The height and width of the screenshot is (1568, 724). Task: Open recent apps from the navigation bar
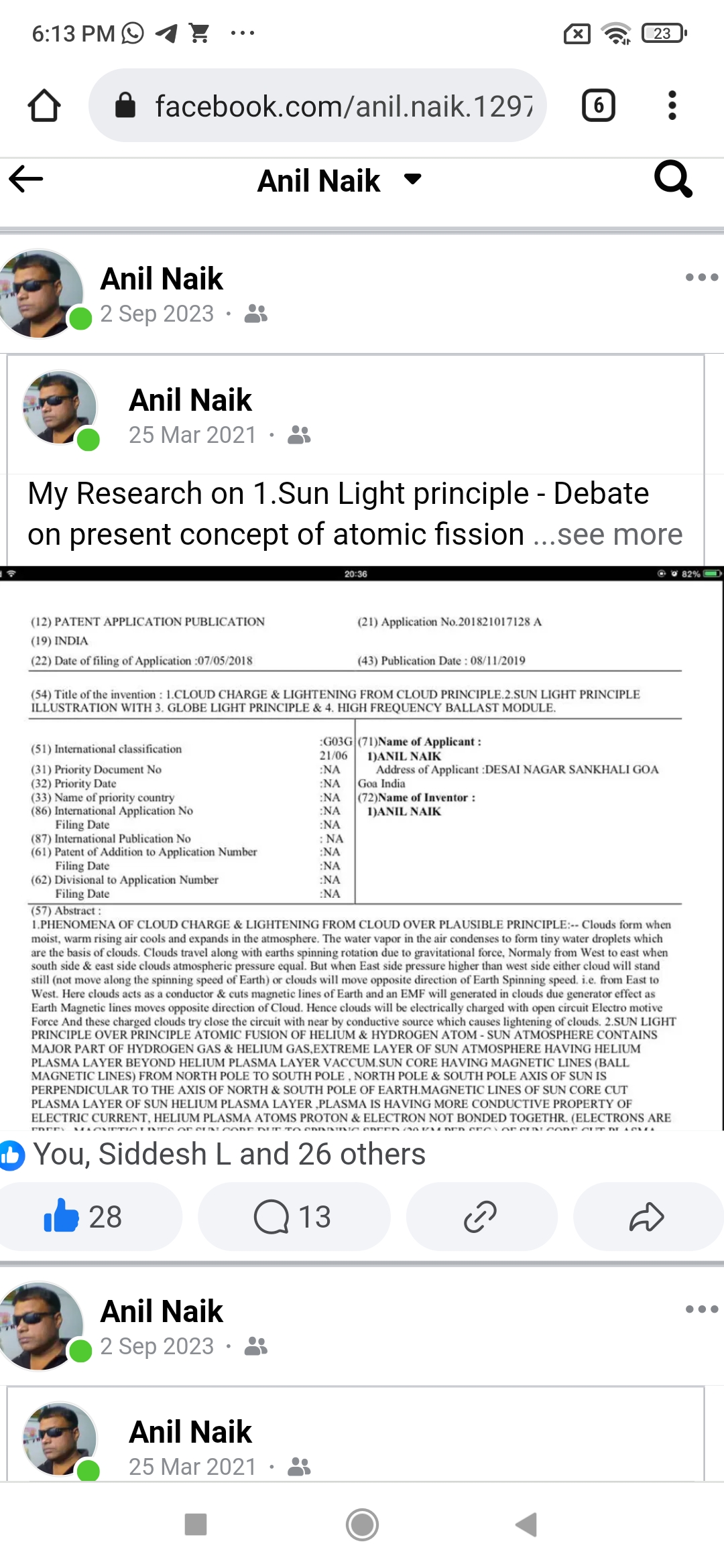pyautogui.click(x=196, y=1524)
